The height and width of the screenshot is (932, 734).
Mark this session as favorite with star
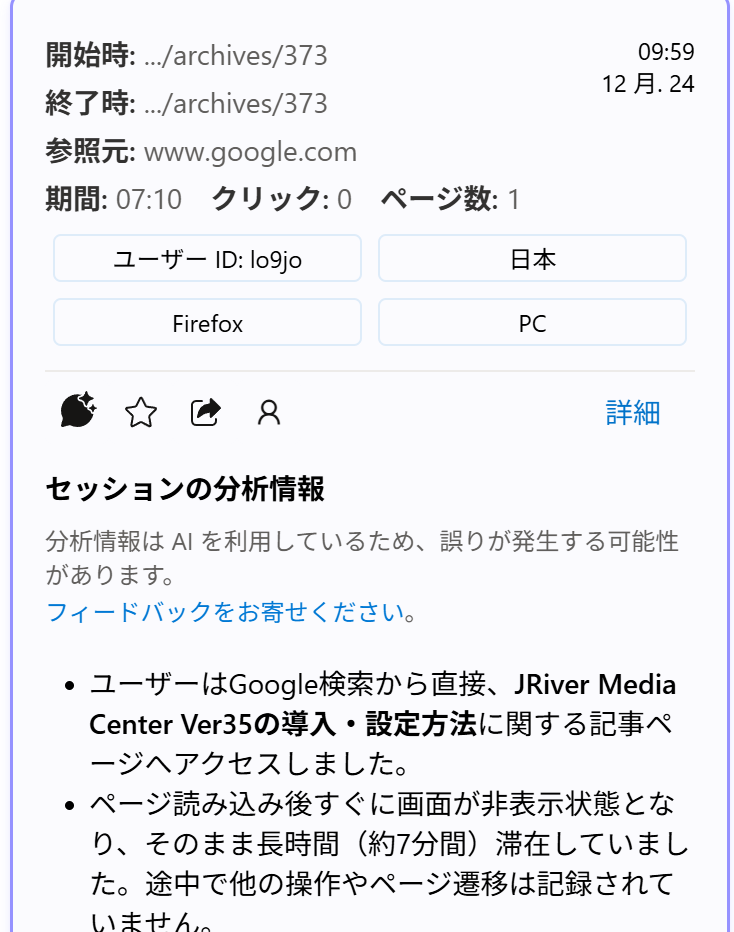pyautogui.click(x=141, y=412)
